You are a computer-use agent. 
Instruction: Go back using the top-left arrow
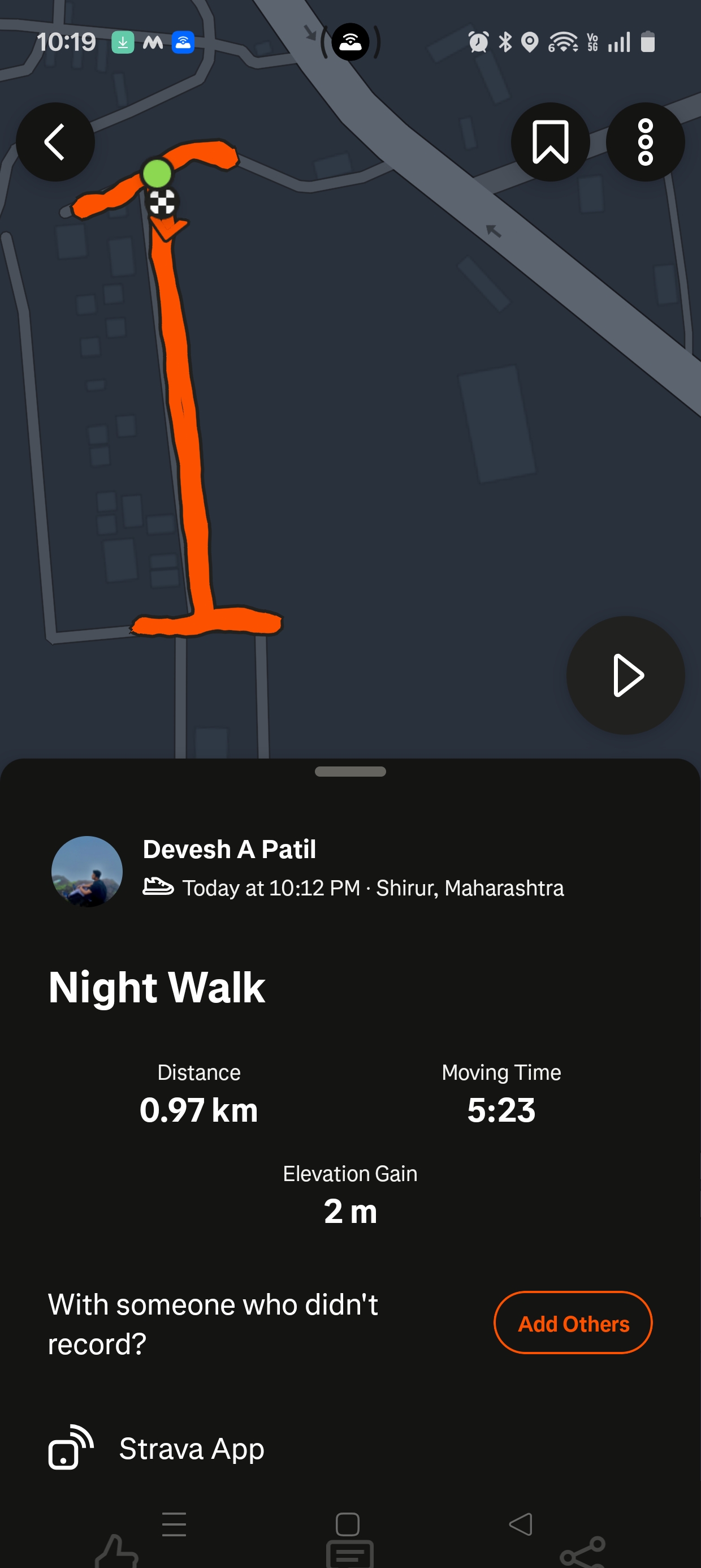(55, 142)
